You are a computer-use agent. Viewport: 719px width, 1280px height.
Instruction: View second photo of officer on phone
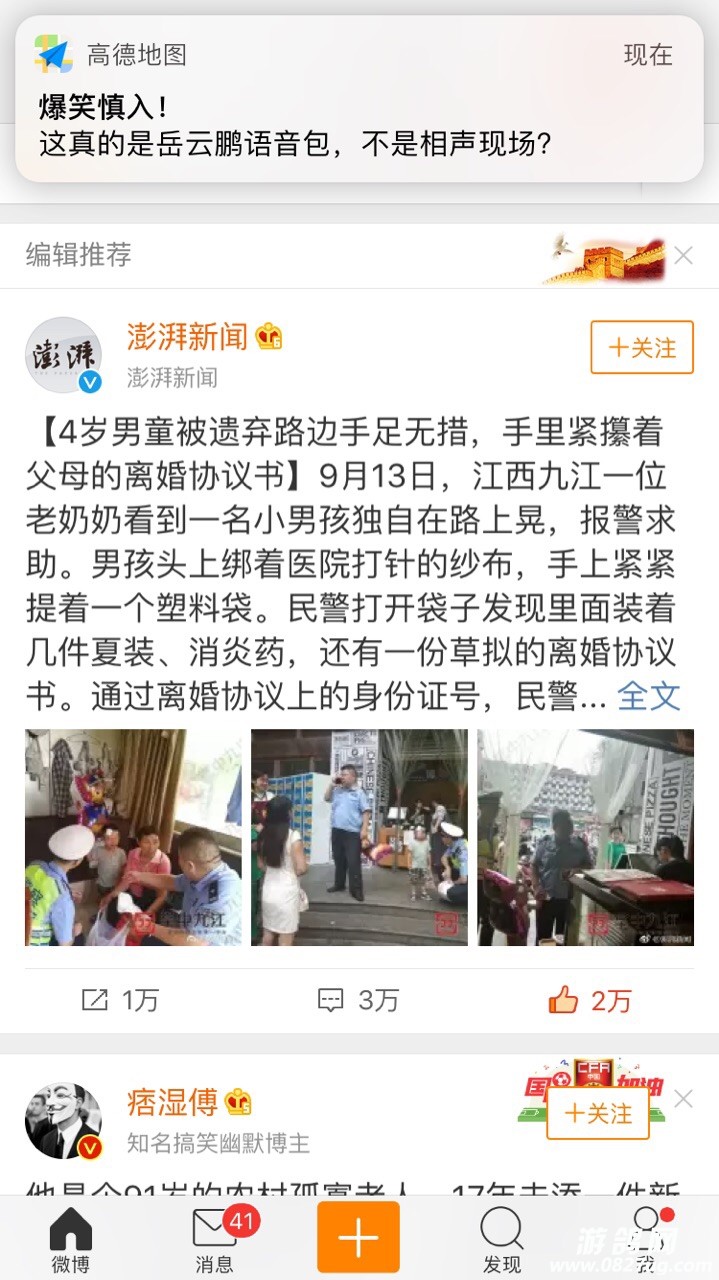(359, 837)
